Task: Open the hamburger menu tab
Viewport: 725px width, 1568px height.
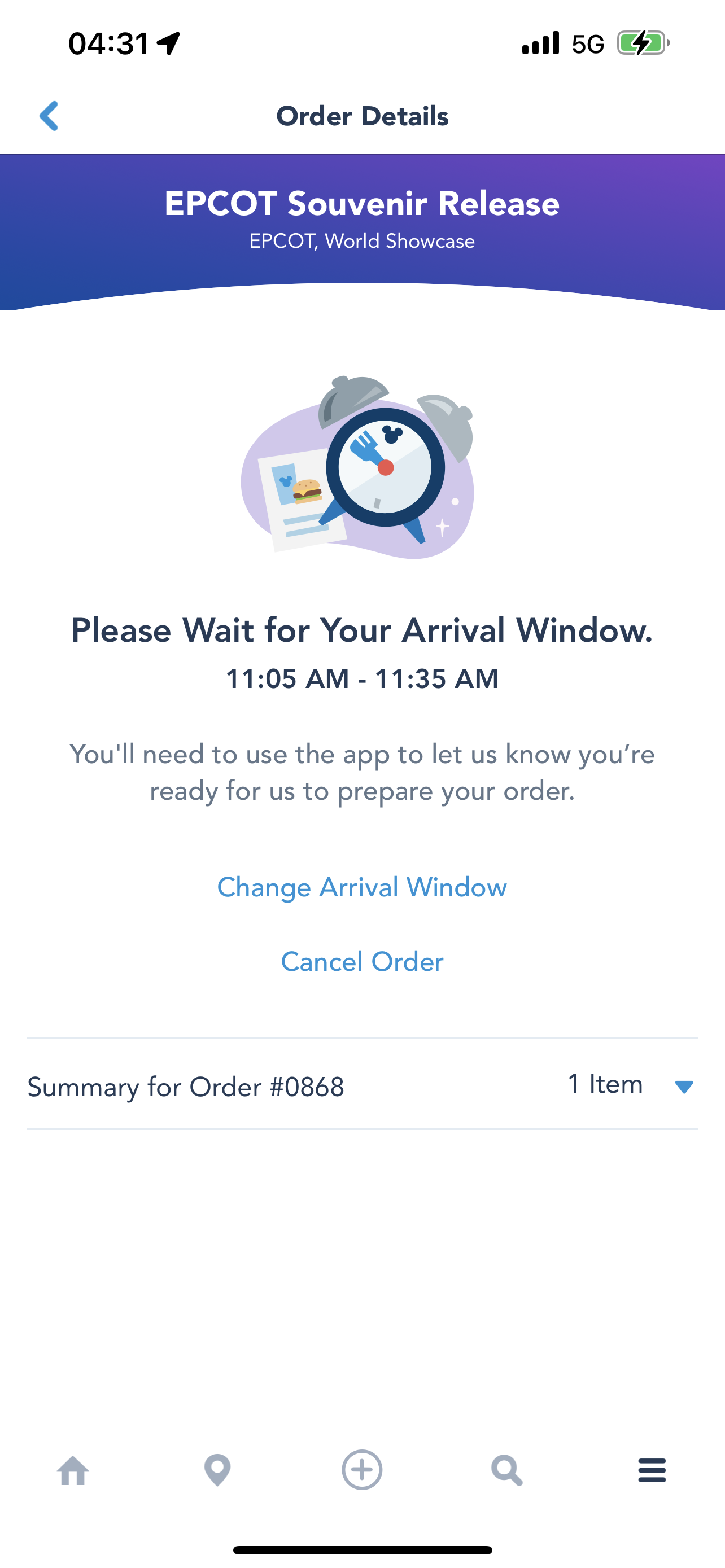Action: [652, 1470]
